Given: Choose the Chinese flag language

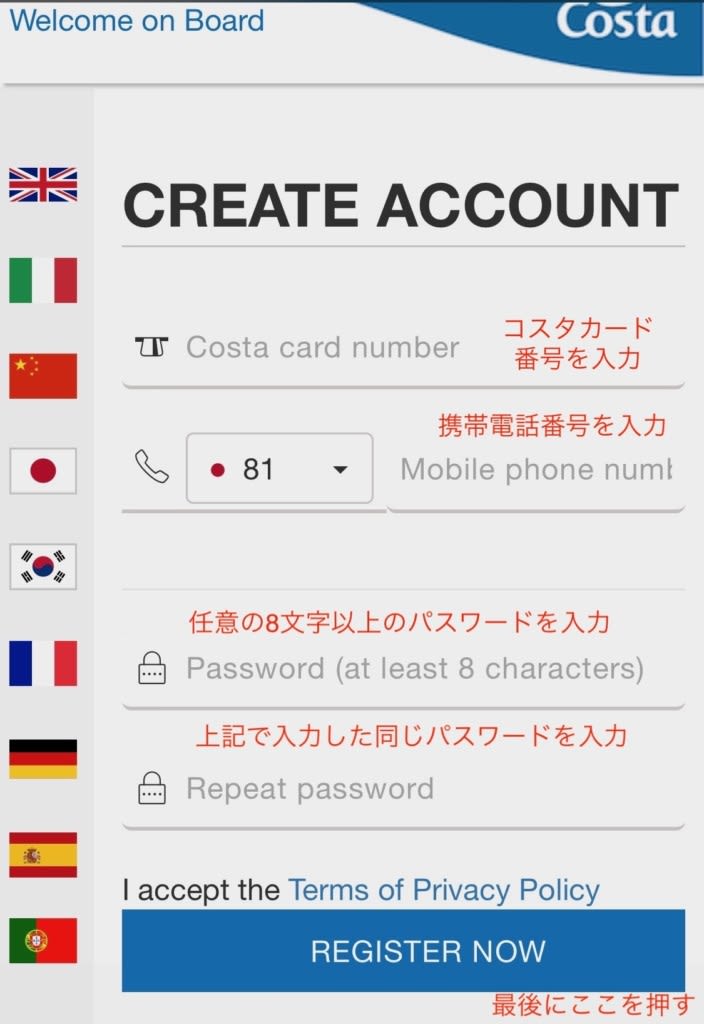Looking at the screenshot, I should tap(43, 376).
